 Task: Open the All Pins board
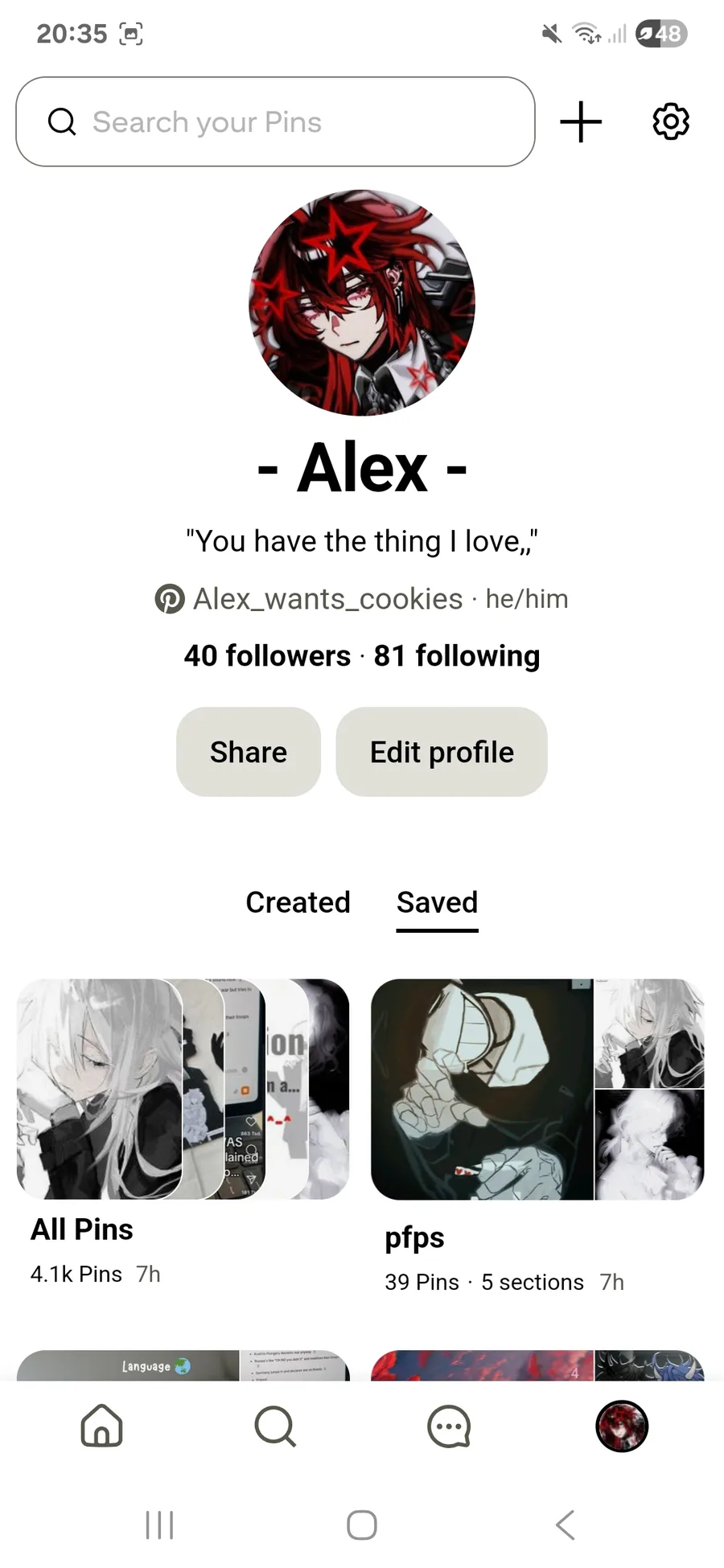pyautogui.click(x=183, y=1089)
